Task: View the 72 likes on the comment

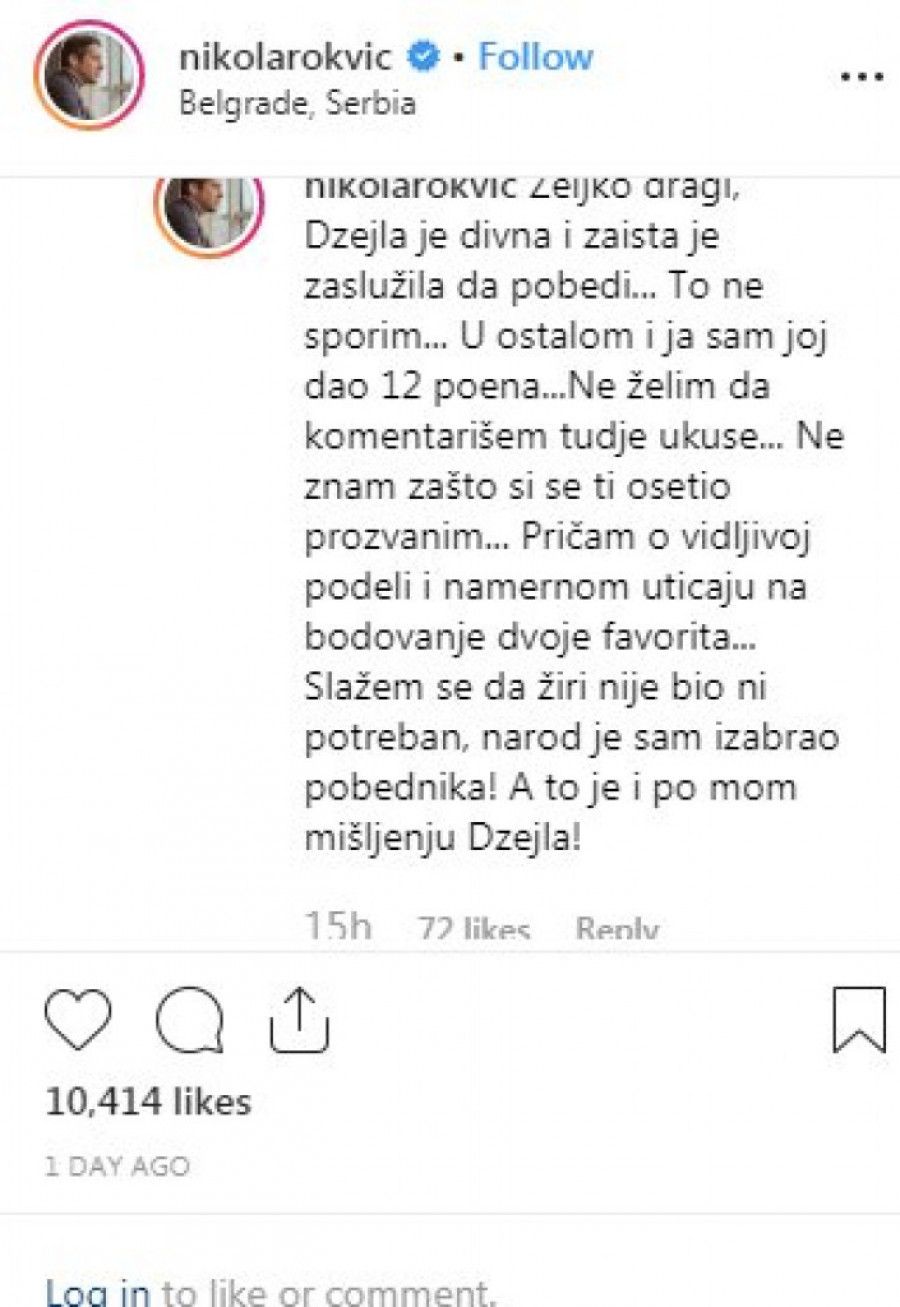Action: 474,930
